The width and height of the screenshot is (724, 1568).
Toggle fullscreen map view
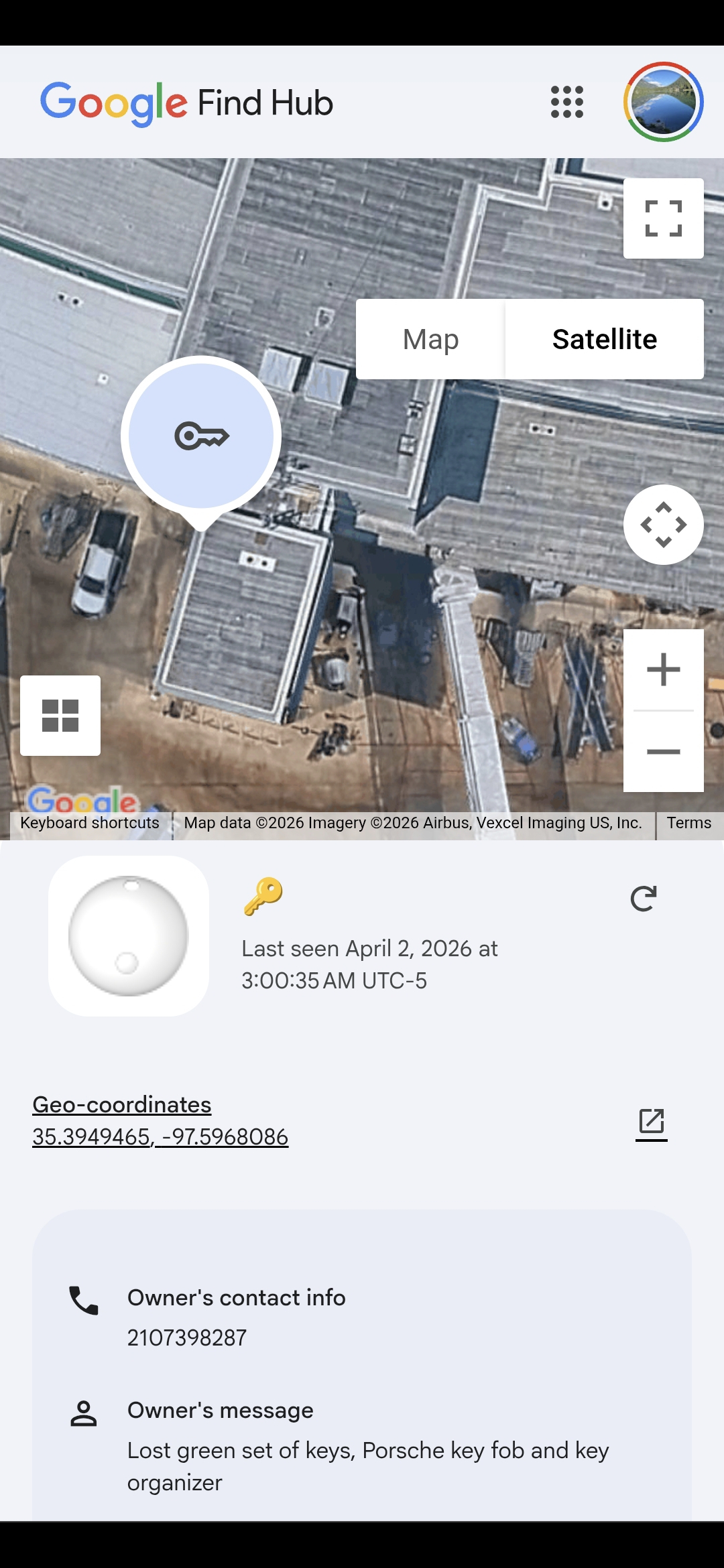pos(663,218)
